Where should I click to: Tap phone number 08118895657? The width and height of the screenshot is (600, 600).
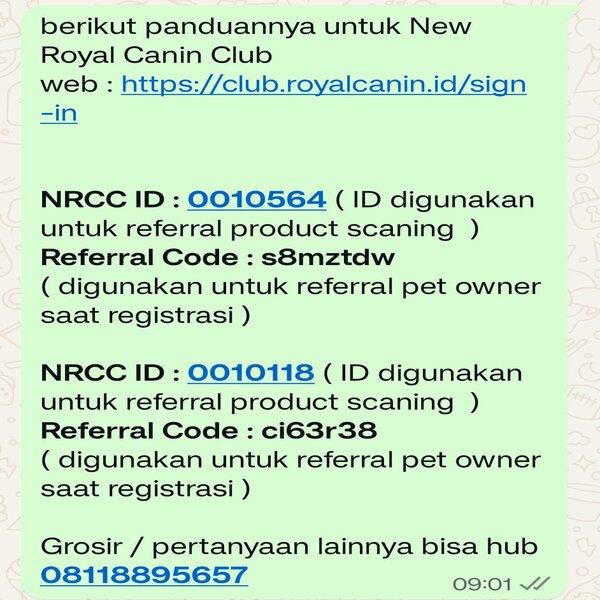(x=144, y=576)
